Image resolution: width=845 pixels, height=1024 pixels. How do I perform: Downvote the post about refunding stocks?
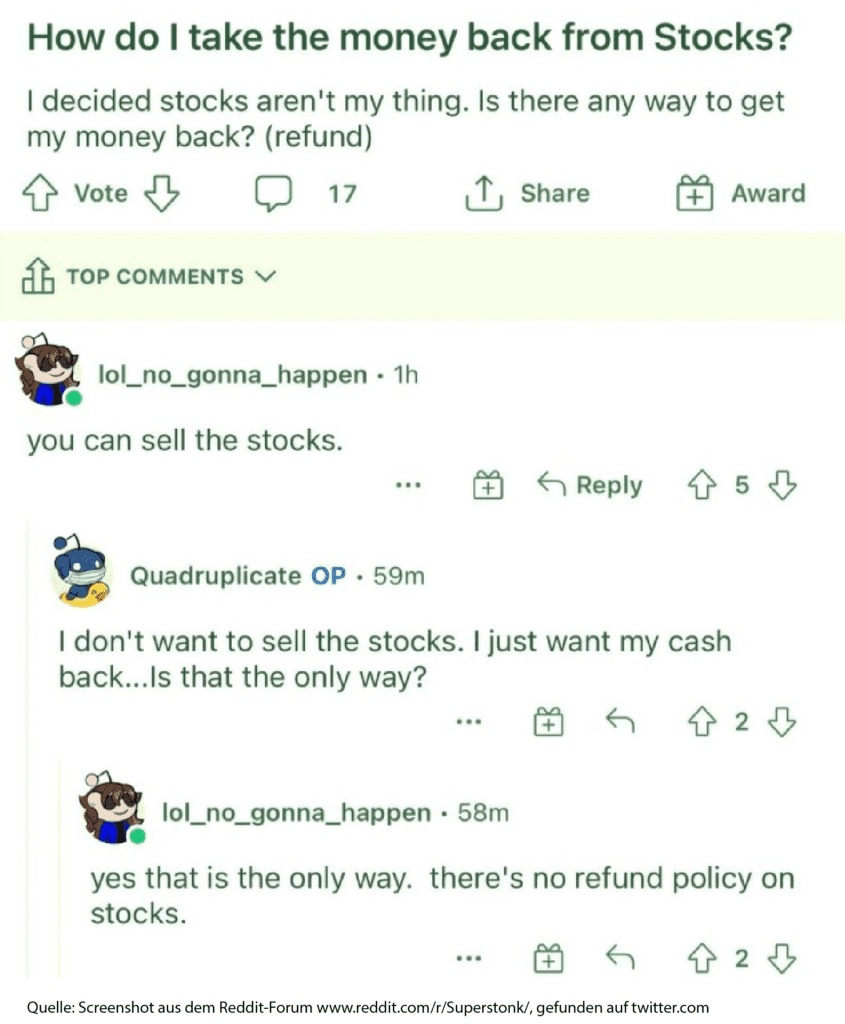[161, 193]
